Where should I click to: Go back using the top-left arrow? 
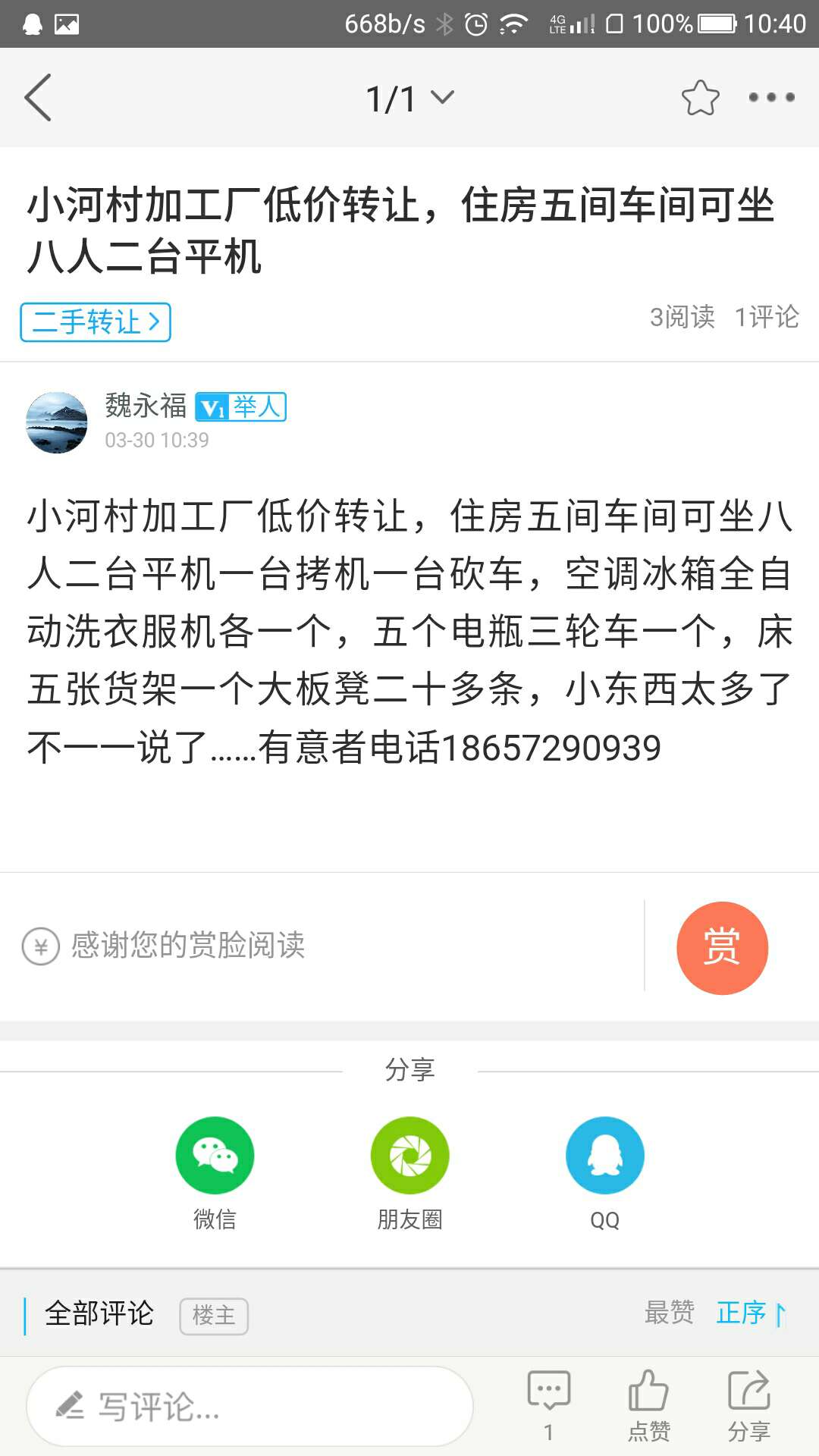pyautogui.click(x=38, y=98)
